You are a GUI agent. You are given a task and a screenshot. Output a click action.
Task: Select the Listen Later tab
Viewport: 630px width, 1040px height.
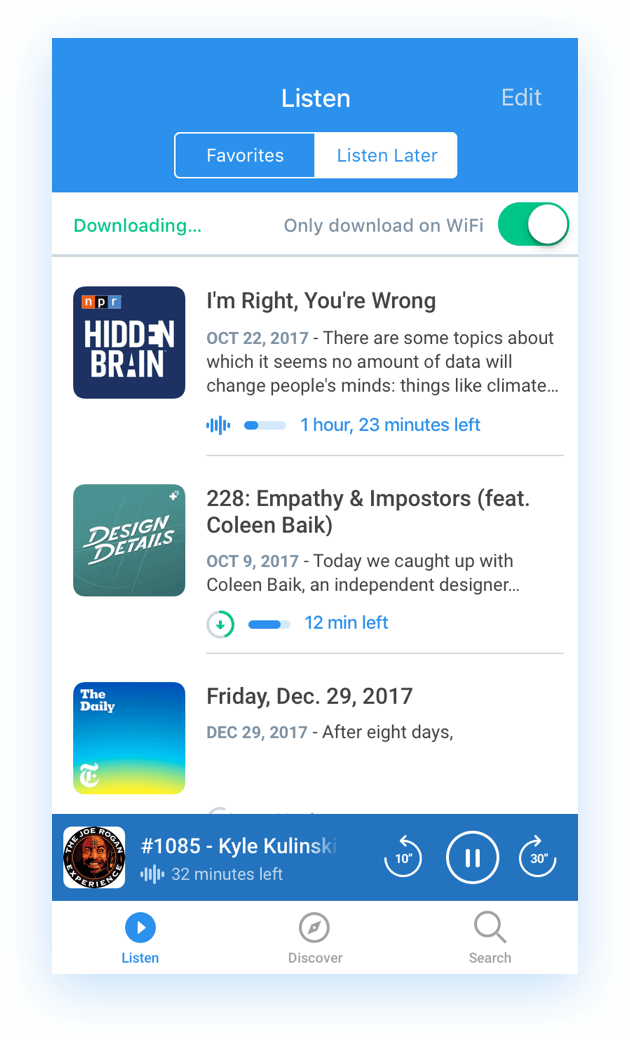386,155
